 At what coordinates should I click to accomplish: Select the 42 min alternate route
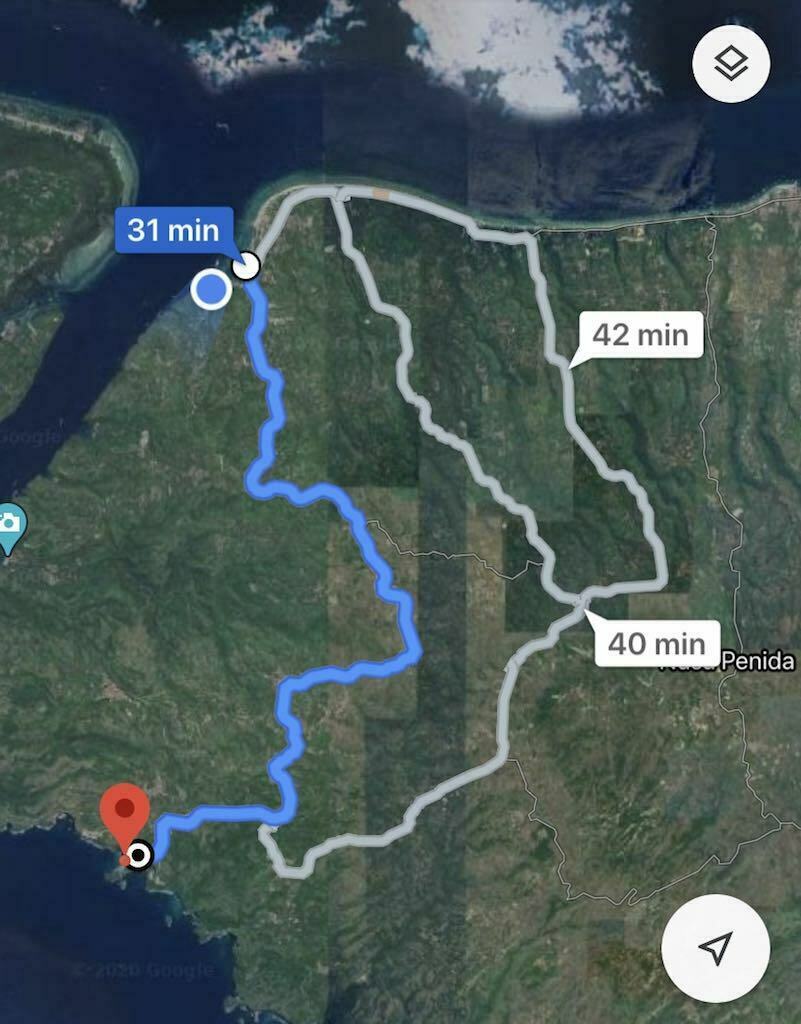click(640, 334)
